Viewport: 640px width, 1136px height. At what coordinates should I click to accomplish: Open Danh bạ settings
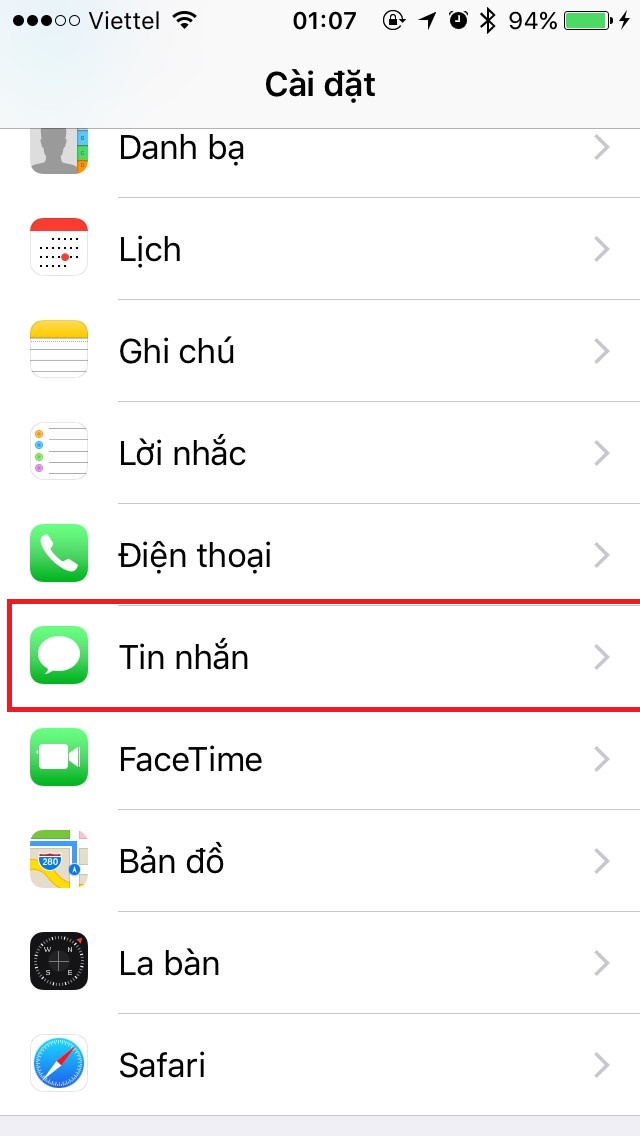coord(320,150)
